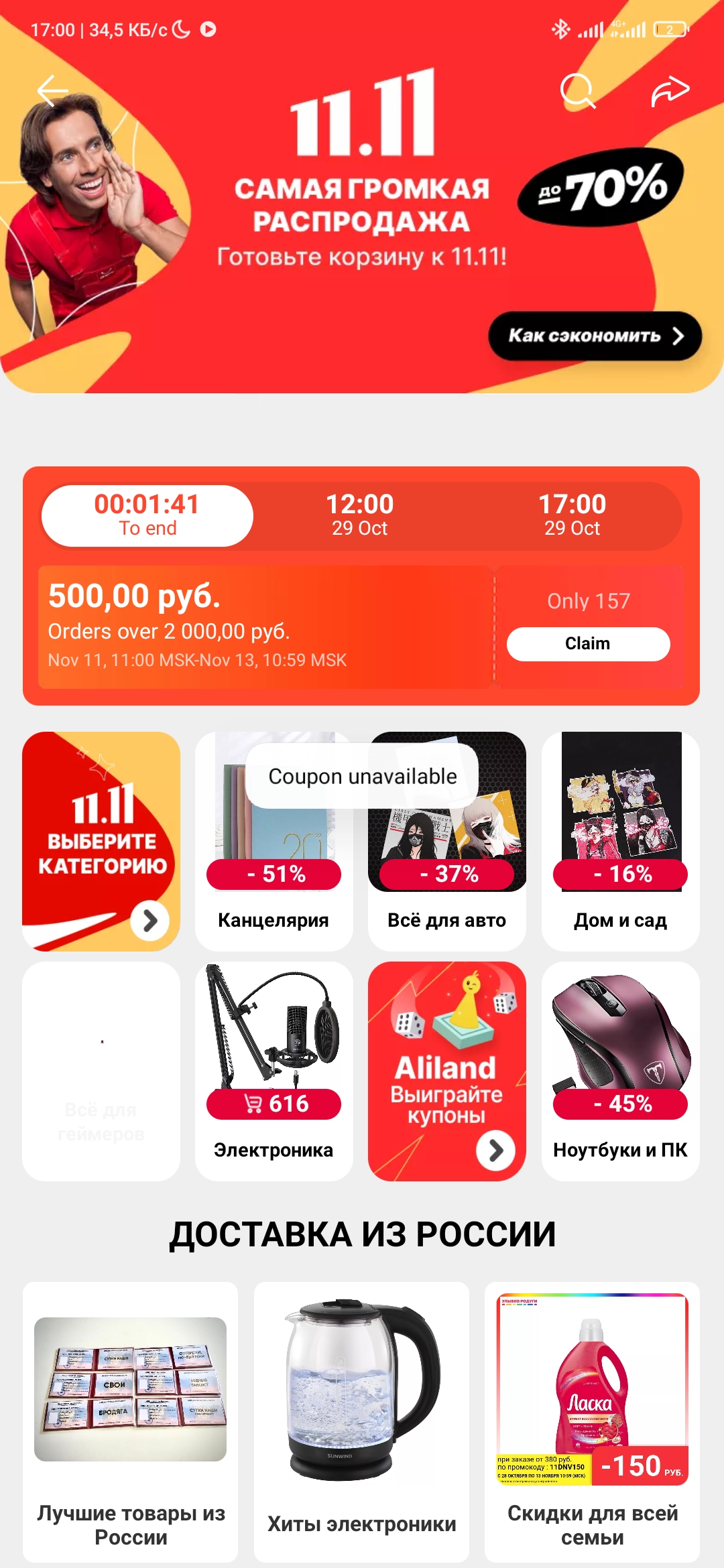Screen dimensions: 724x1568
Task: Go back using the top-left arrow
Action: click(x=52, y=90)
